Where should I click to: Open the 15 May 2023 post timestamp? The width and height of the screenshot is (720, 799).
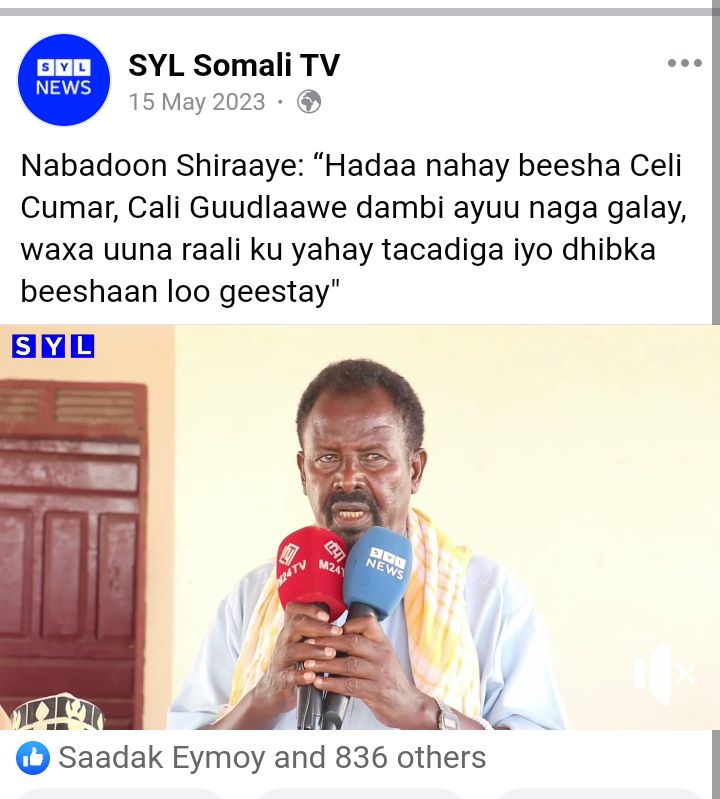[196, 102]
